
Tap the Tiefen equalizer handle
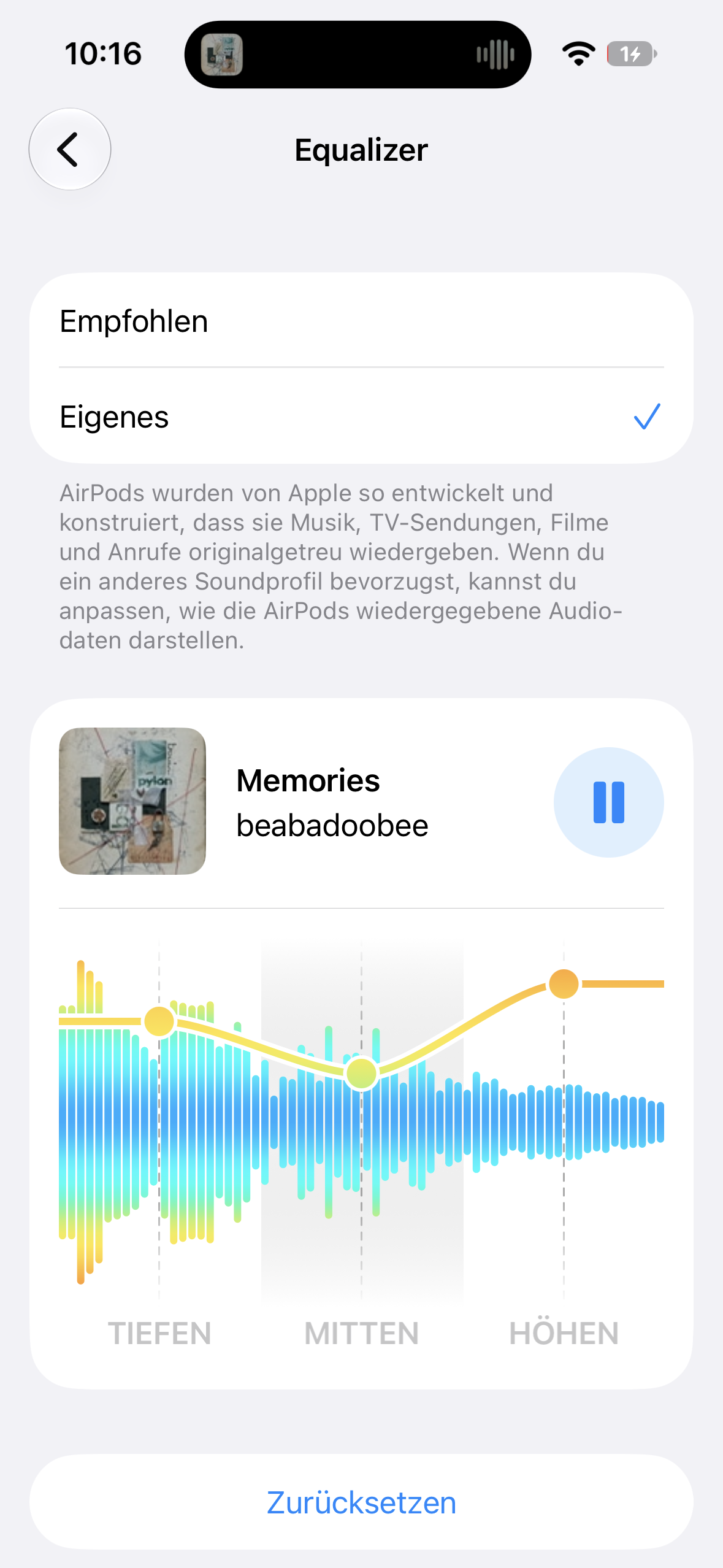[159, 1021]
